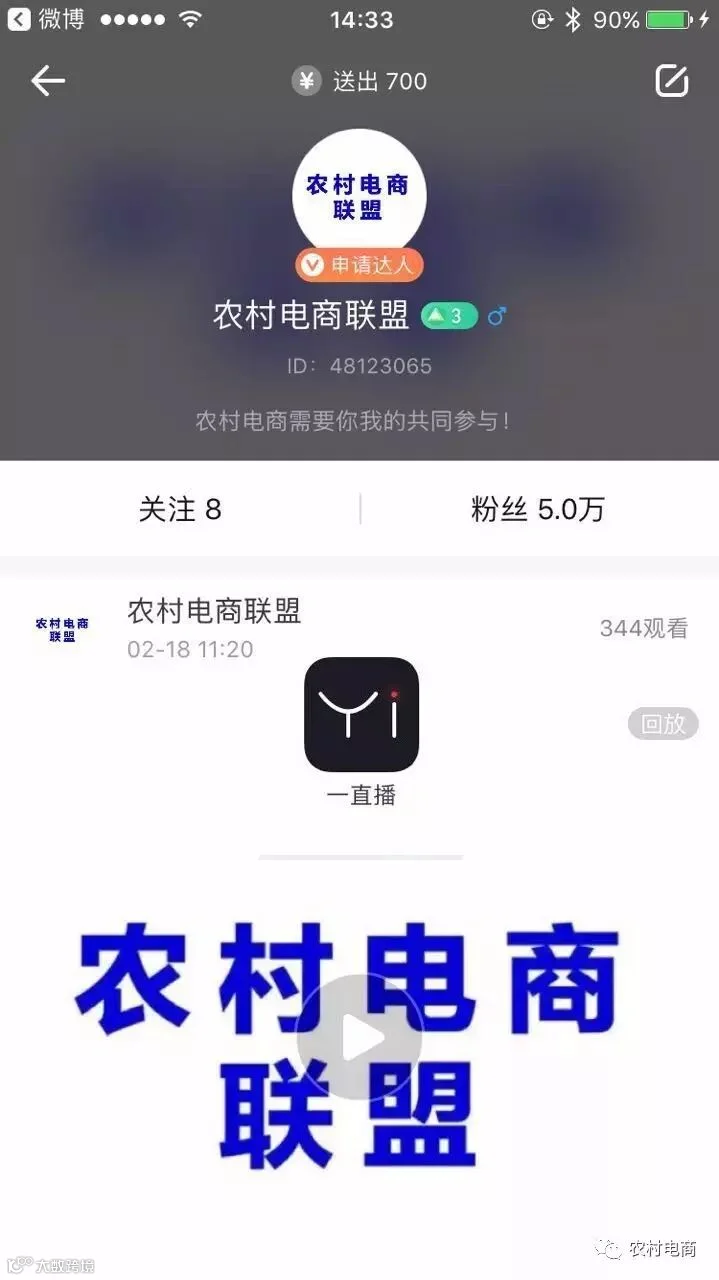Tap the 申请达人 badge

click(360, 265)
